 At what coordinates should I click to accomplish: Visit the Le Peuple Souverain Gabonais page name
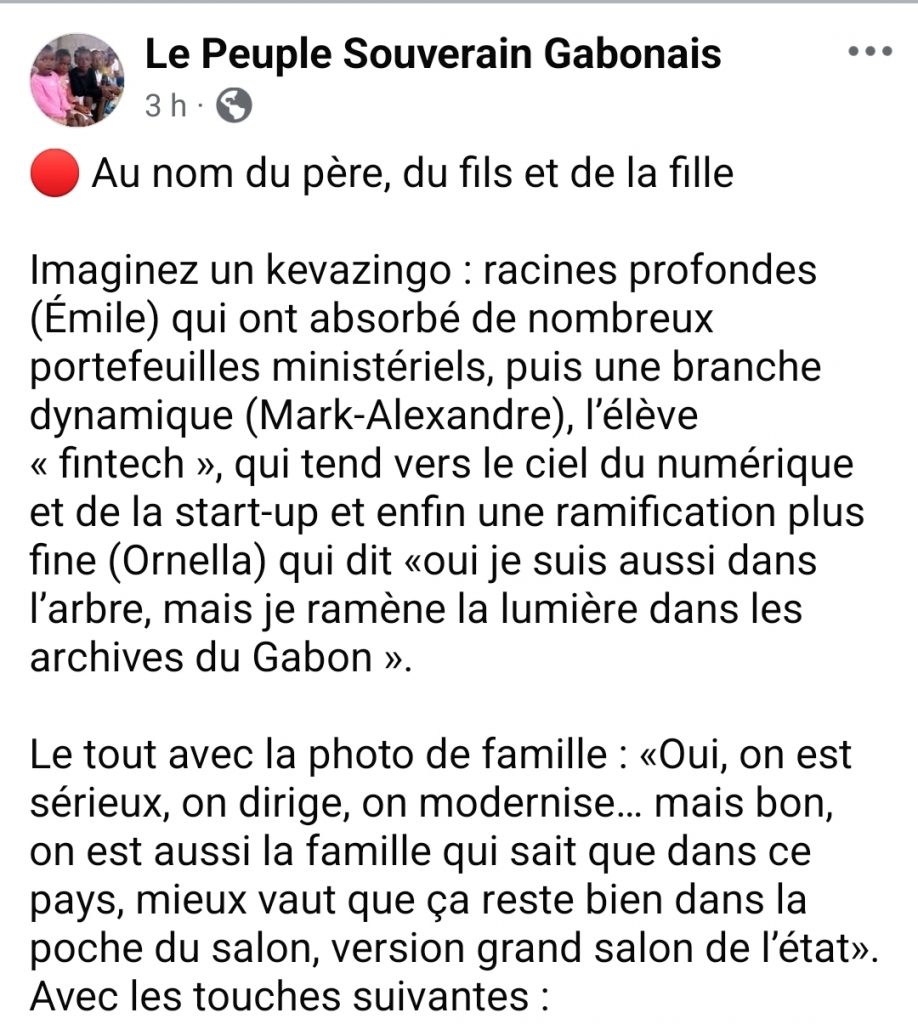(x=433, y=55)
